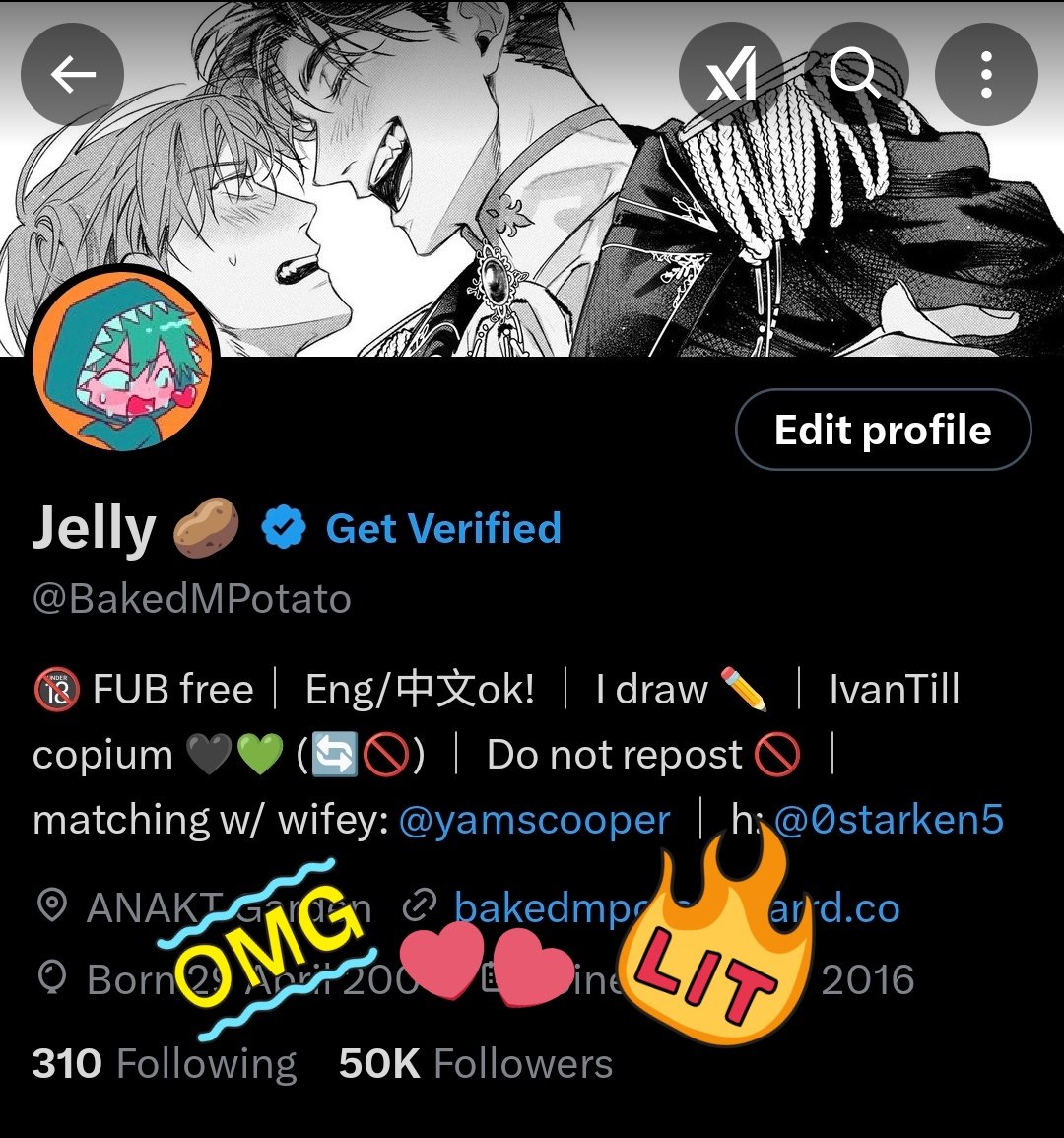Viewport: 1064px width, 1138px height.
Task: Tap the Get Verified link
Action: pyautogui.click(x=443, y=528)
